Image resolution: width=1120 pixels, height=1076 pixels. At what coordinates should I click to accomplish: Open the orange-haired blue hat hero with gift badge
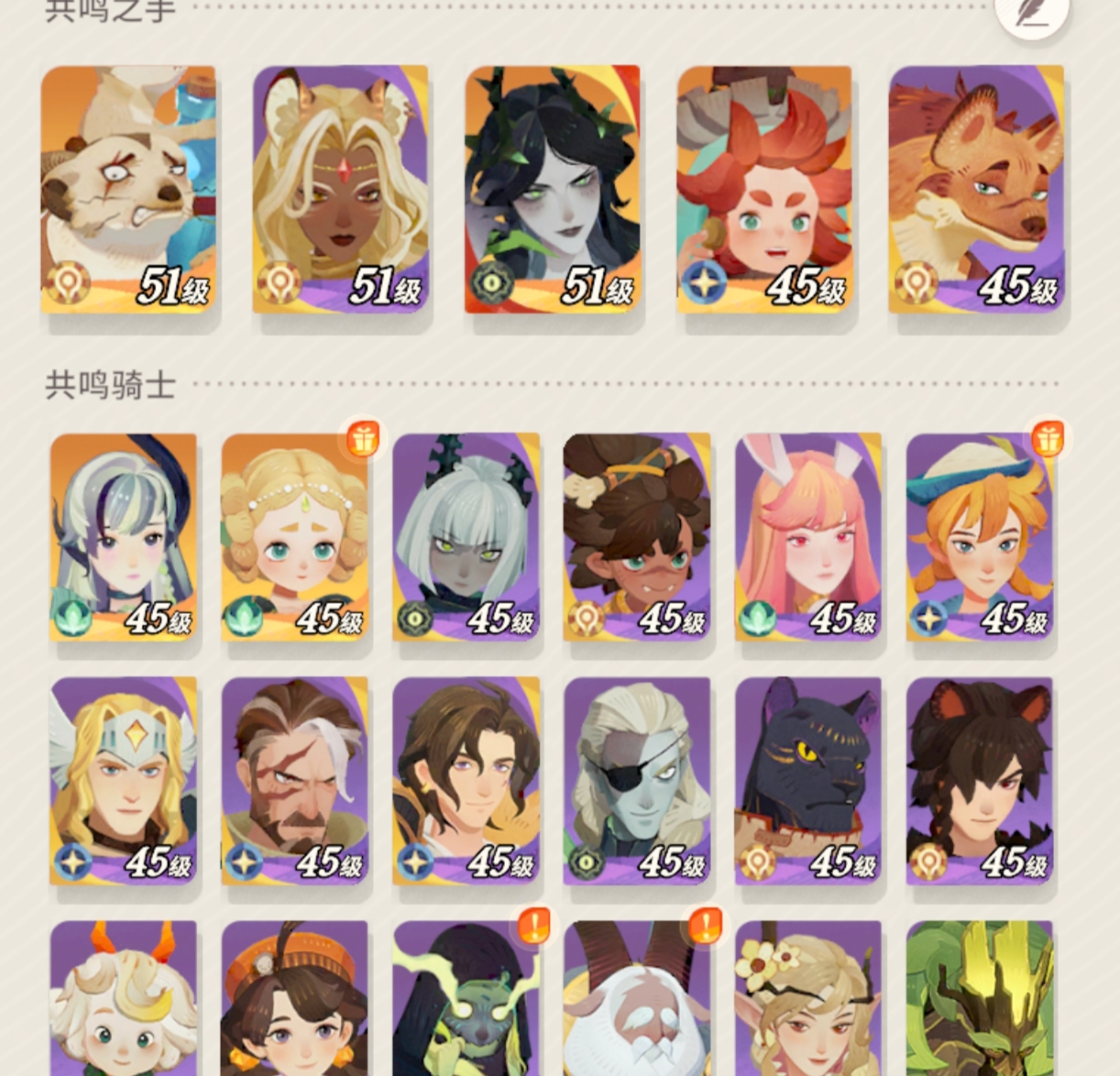(979, 537)
